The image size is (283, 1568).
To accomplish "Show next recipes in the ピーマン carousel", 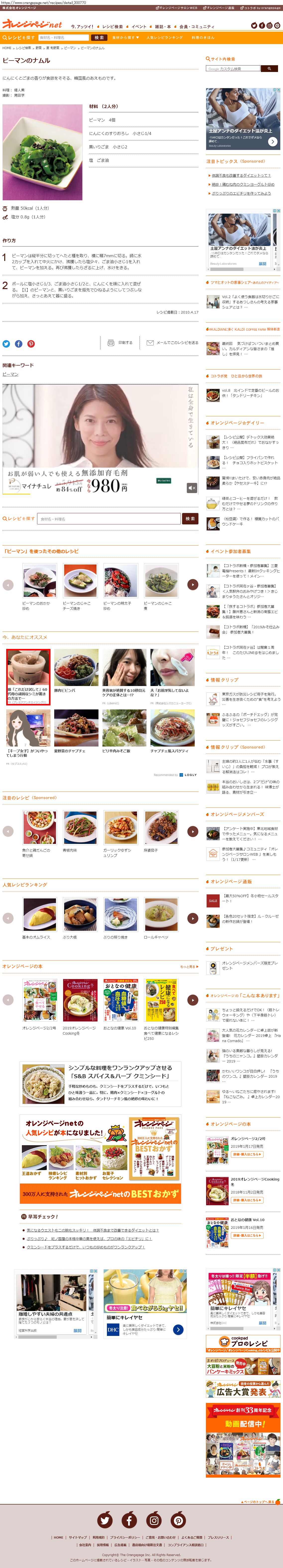I will click(x=192, y=584).
